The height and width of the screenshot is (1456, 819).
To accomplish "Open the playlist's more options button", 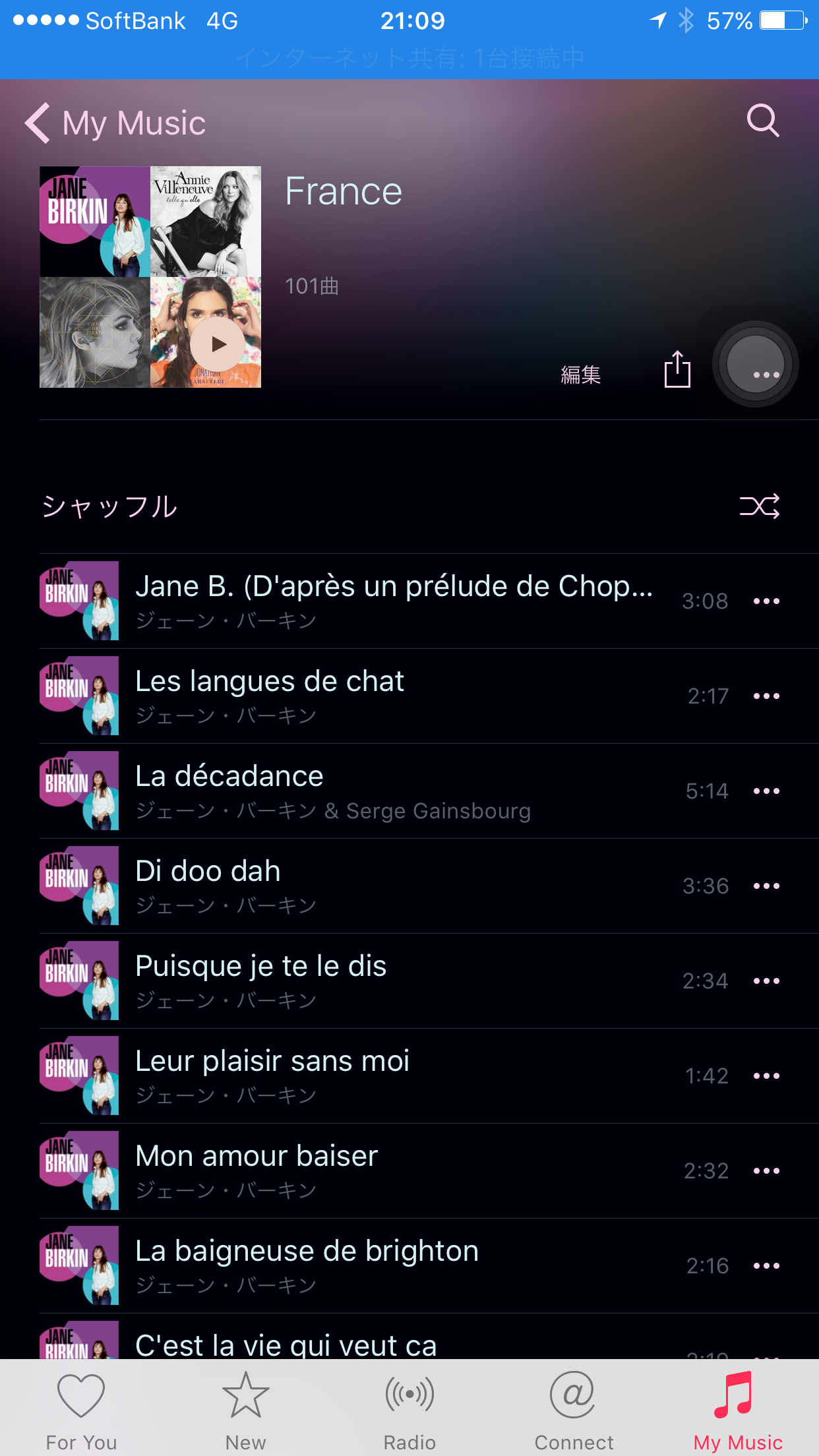I will coord(756,365).
